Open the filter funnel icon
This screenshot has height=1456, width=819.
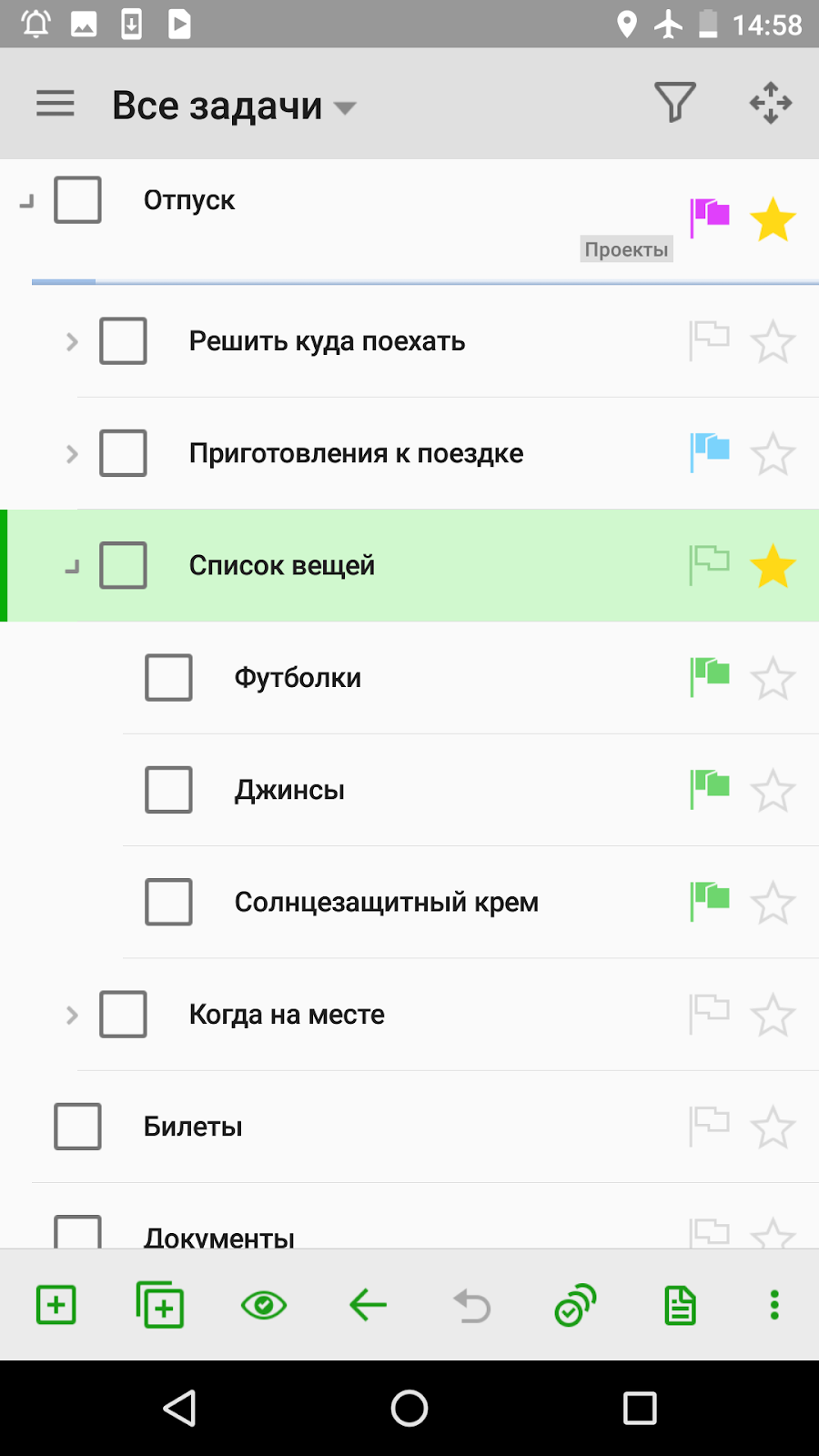(675, 102)
